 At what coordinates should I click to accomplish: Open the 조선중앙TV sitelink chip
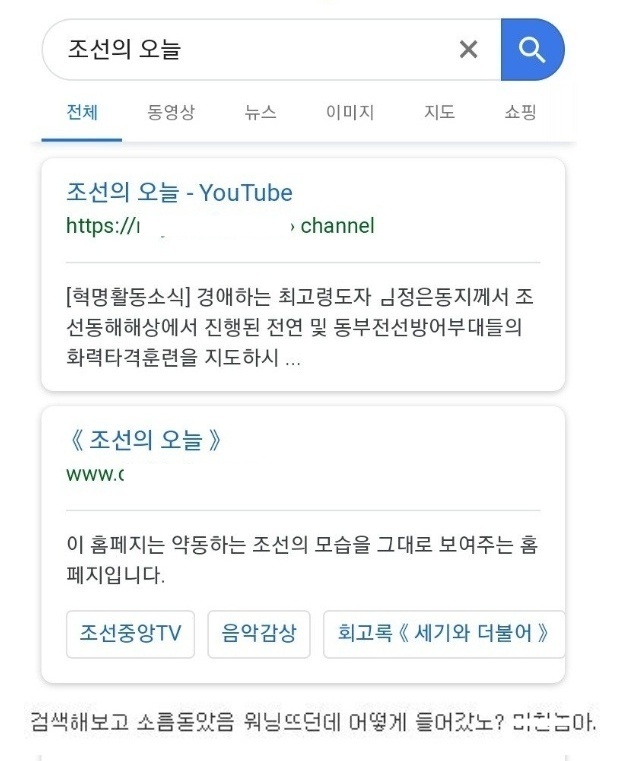[x=131, y=634]
